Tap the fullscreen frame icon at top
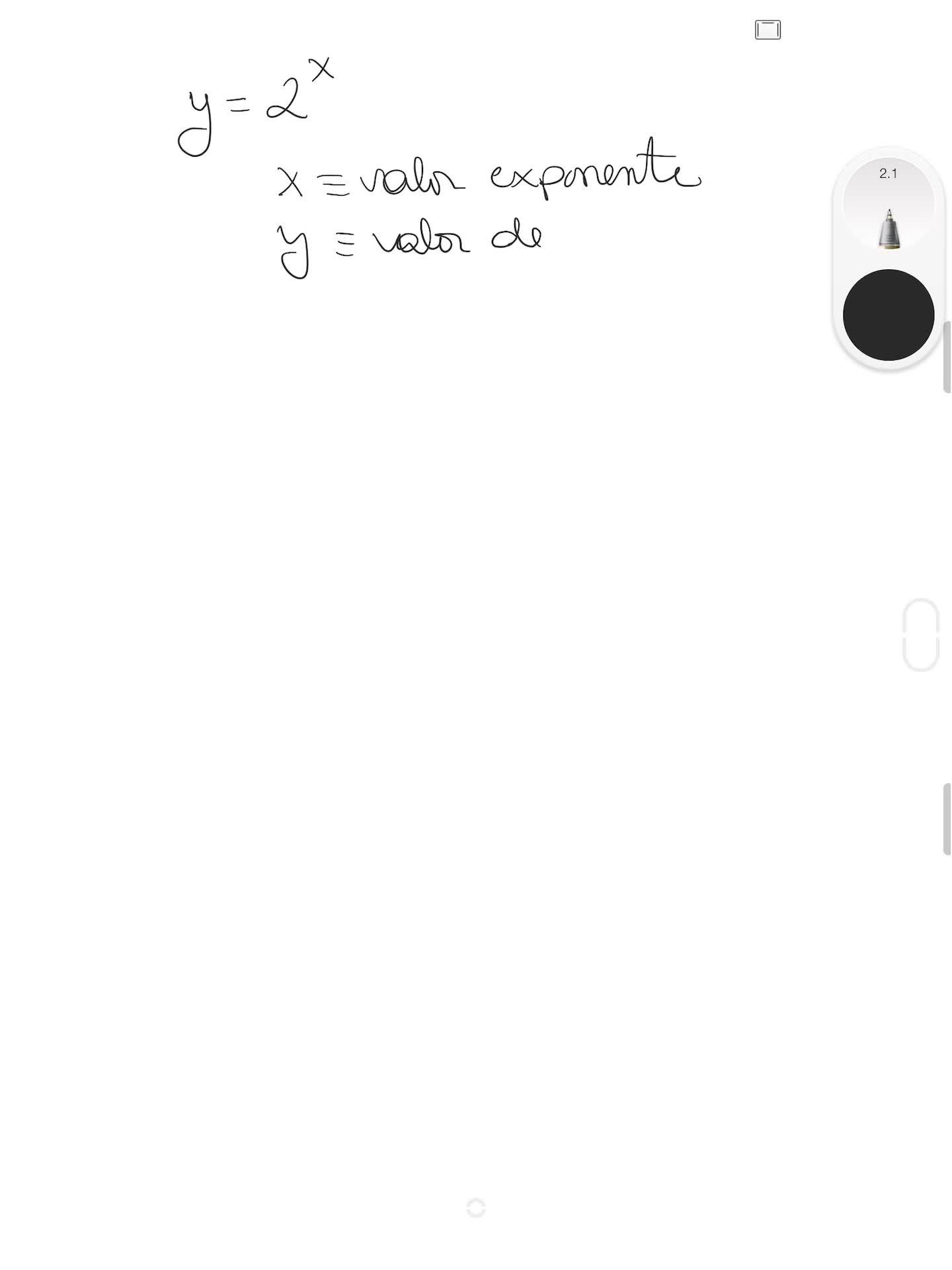This screenshot has height=1270, width=952. point(768,30)
